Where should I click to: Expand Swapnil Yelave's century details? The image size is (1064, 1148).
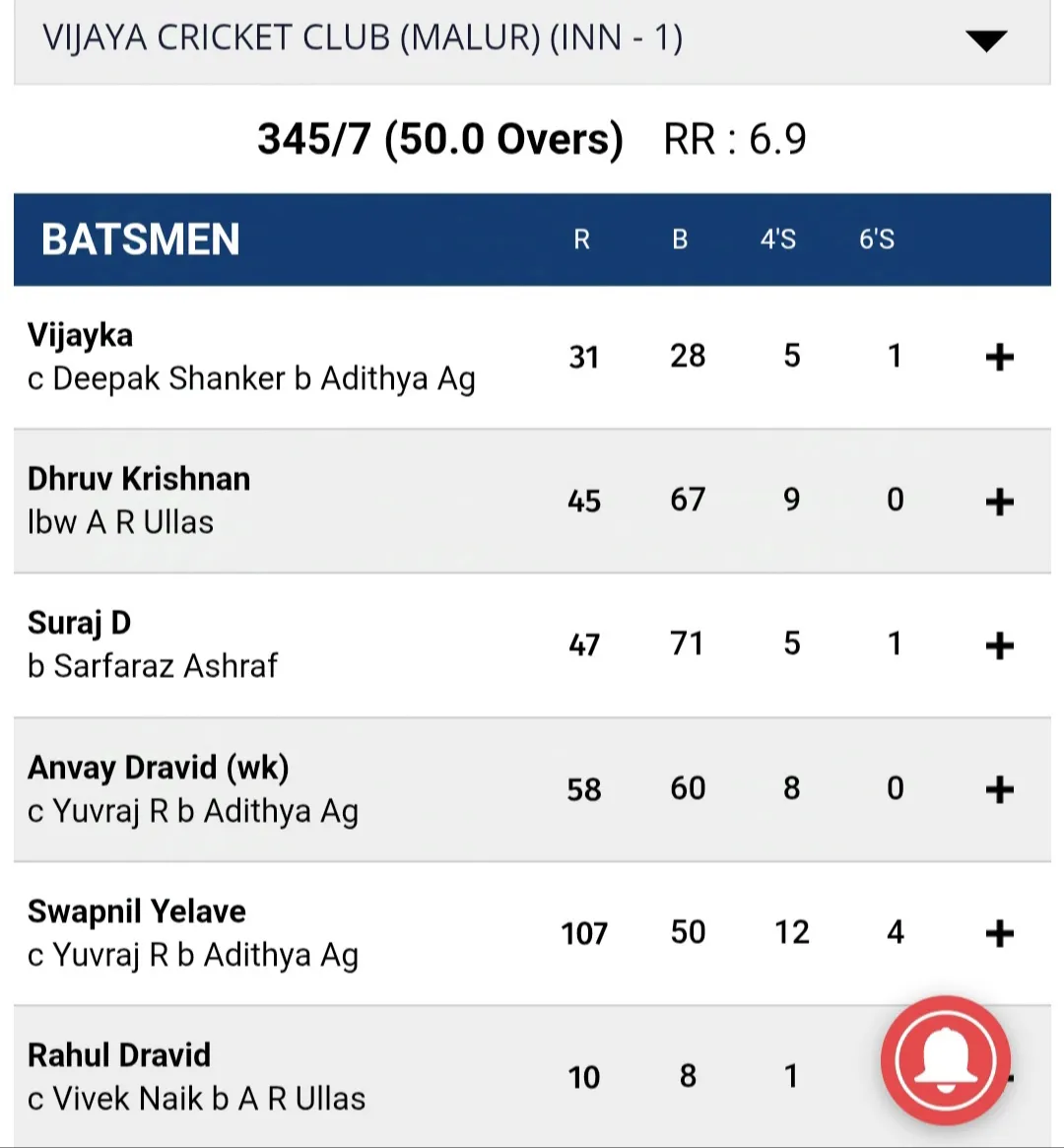point(999,932)
